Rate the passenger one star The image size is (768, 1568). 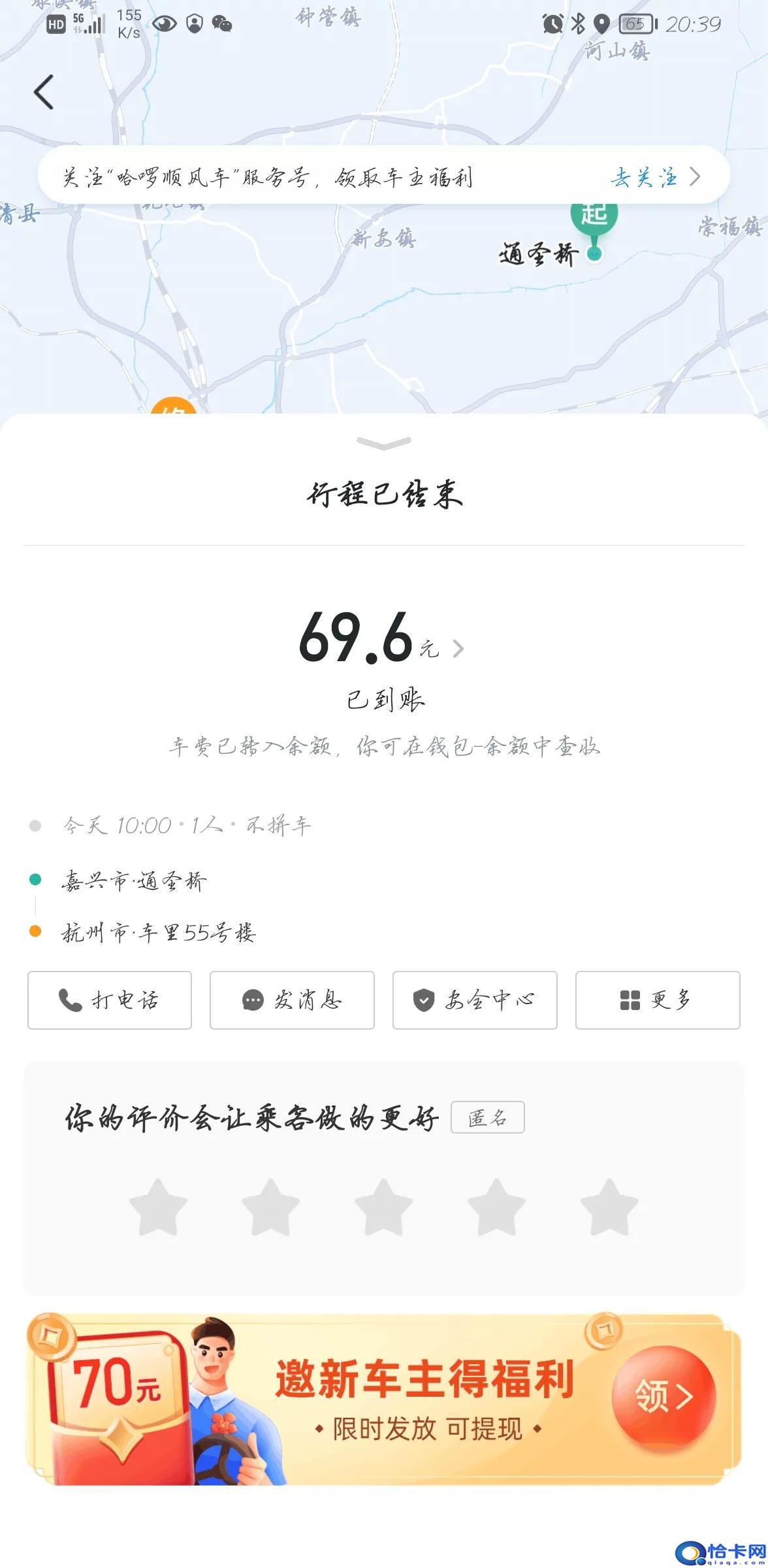[158, 1207]
